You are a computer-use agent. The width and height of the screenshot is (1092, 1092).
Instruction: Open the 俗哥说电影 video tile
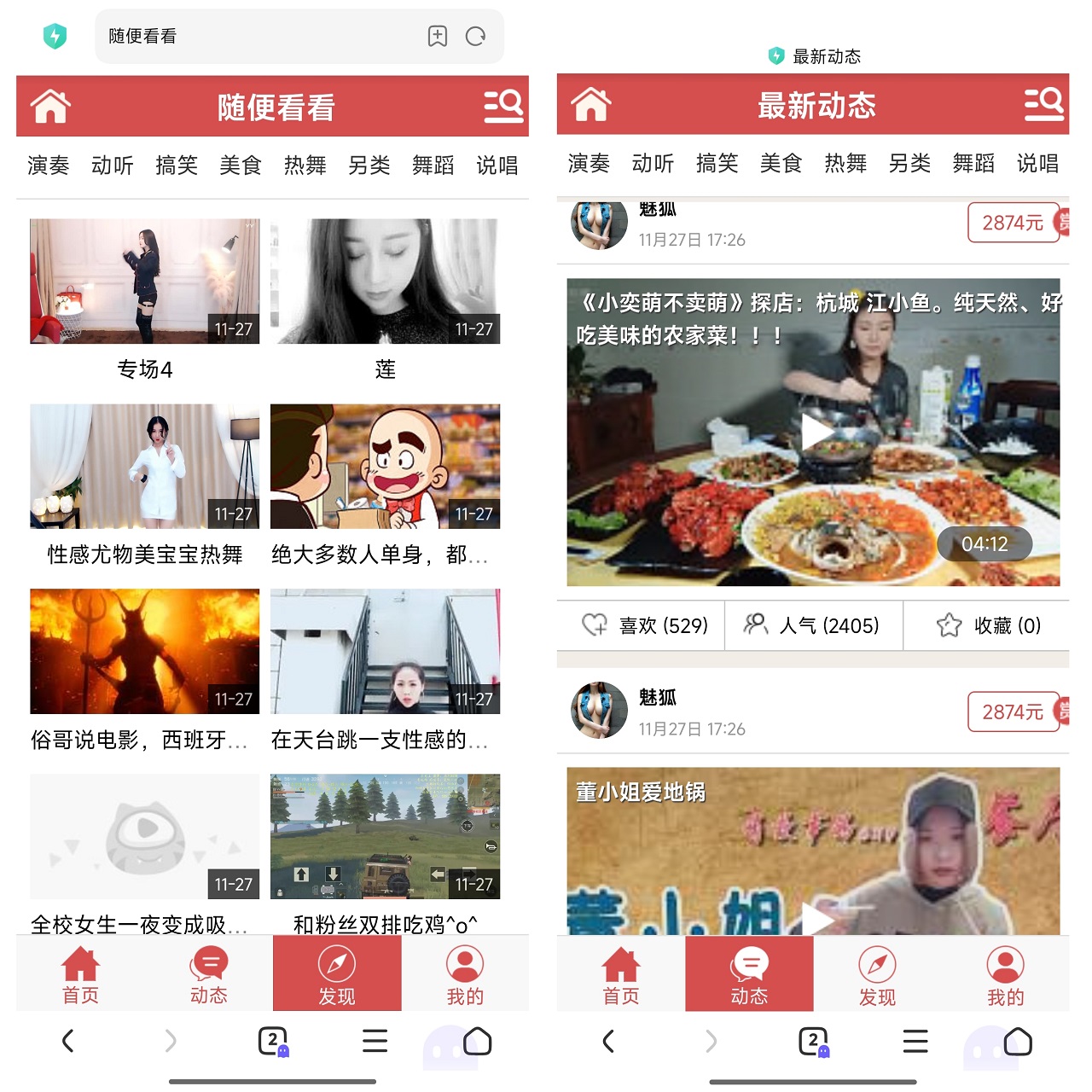coord(144,652)
